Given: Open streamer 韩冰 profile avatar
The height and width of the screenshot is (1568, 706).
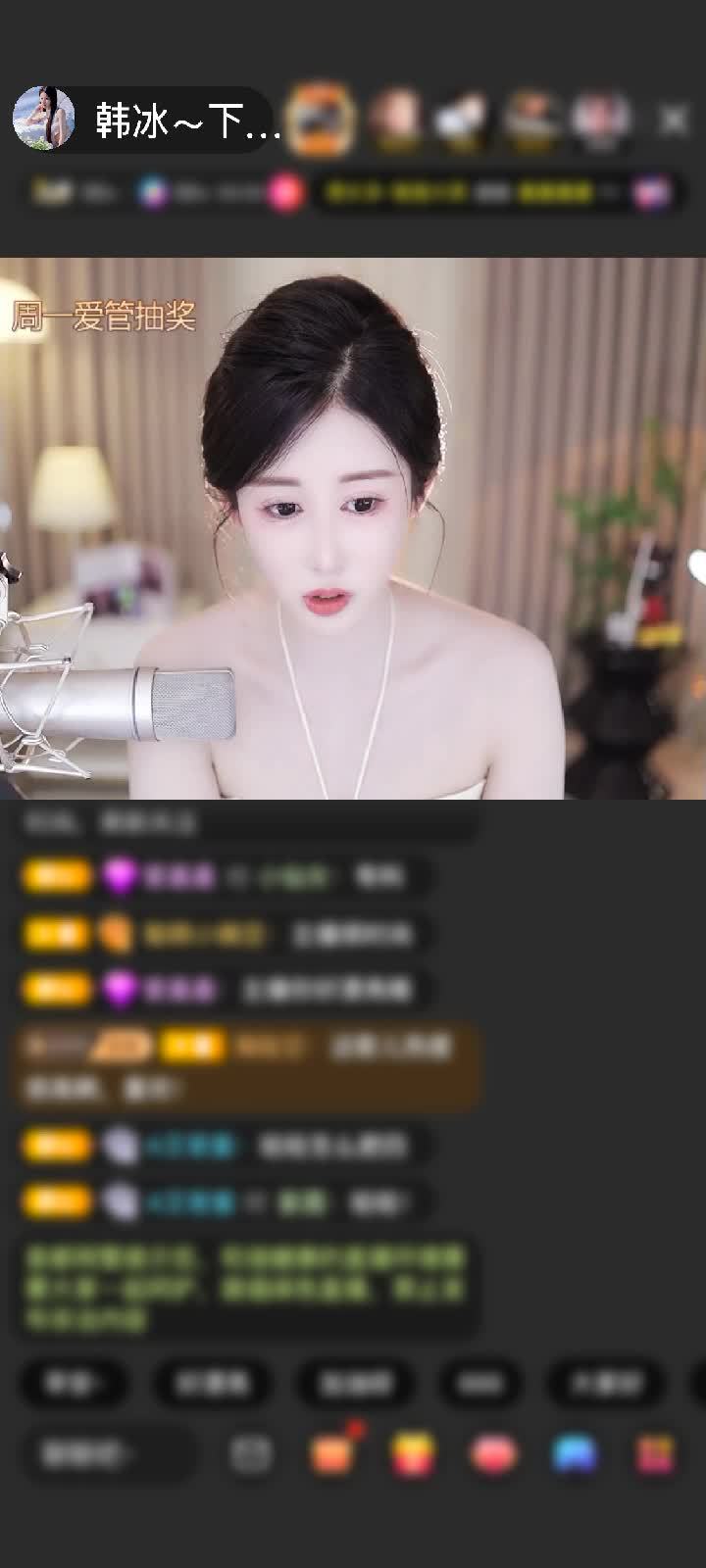Looking at the screenshot, I should (x=44, y=119).
